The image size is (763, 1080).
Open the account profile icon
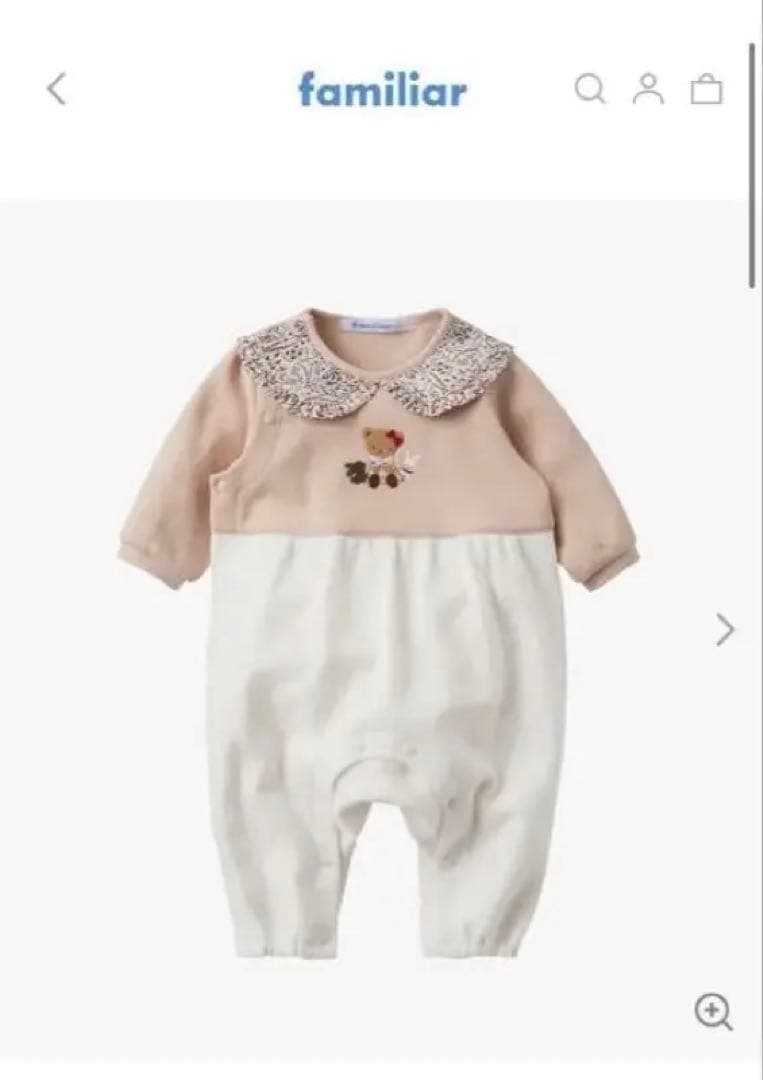point(648,90)
